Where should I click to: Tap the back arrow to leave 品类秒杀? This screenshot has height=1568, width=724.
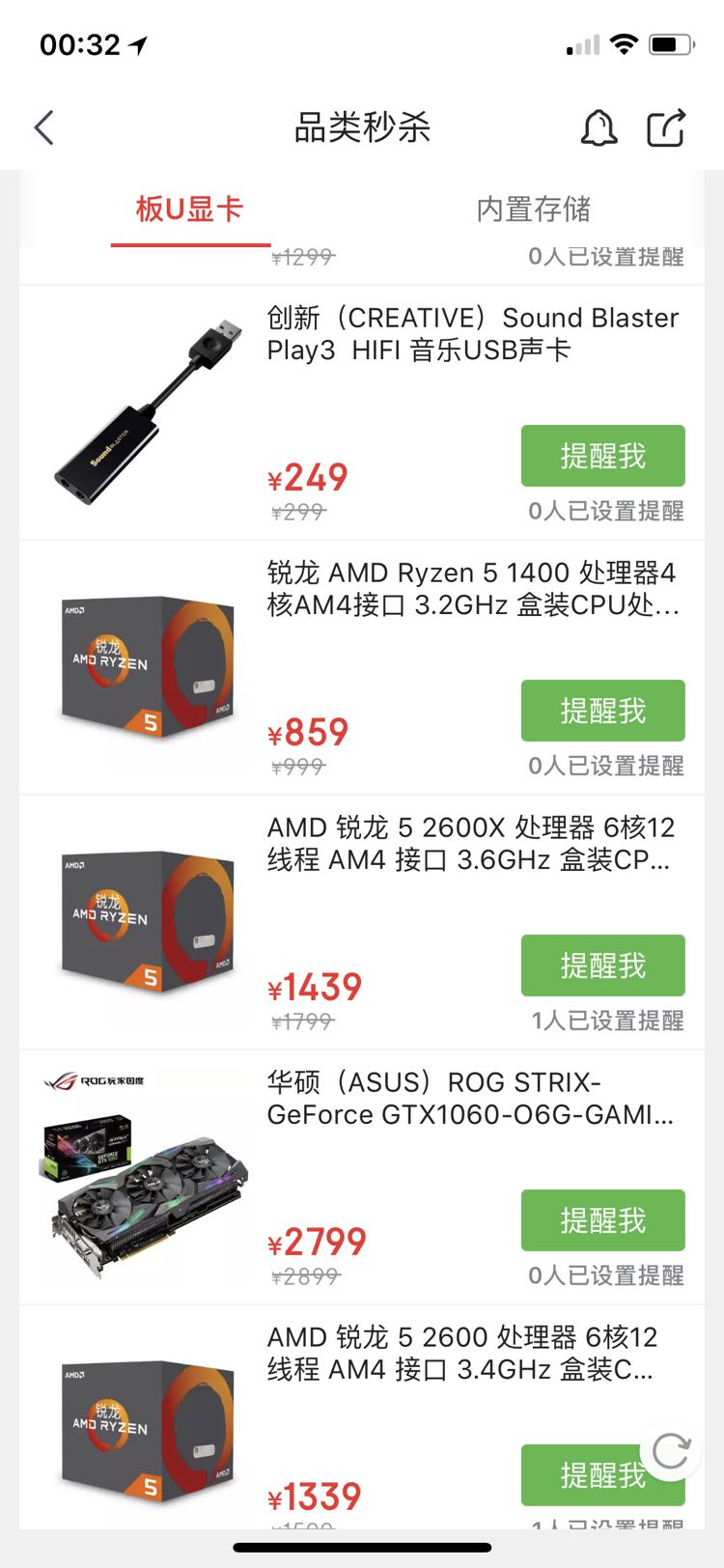coord(42,126)
